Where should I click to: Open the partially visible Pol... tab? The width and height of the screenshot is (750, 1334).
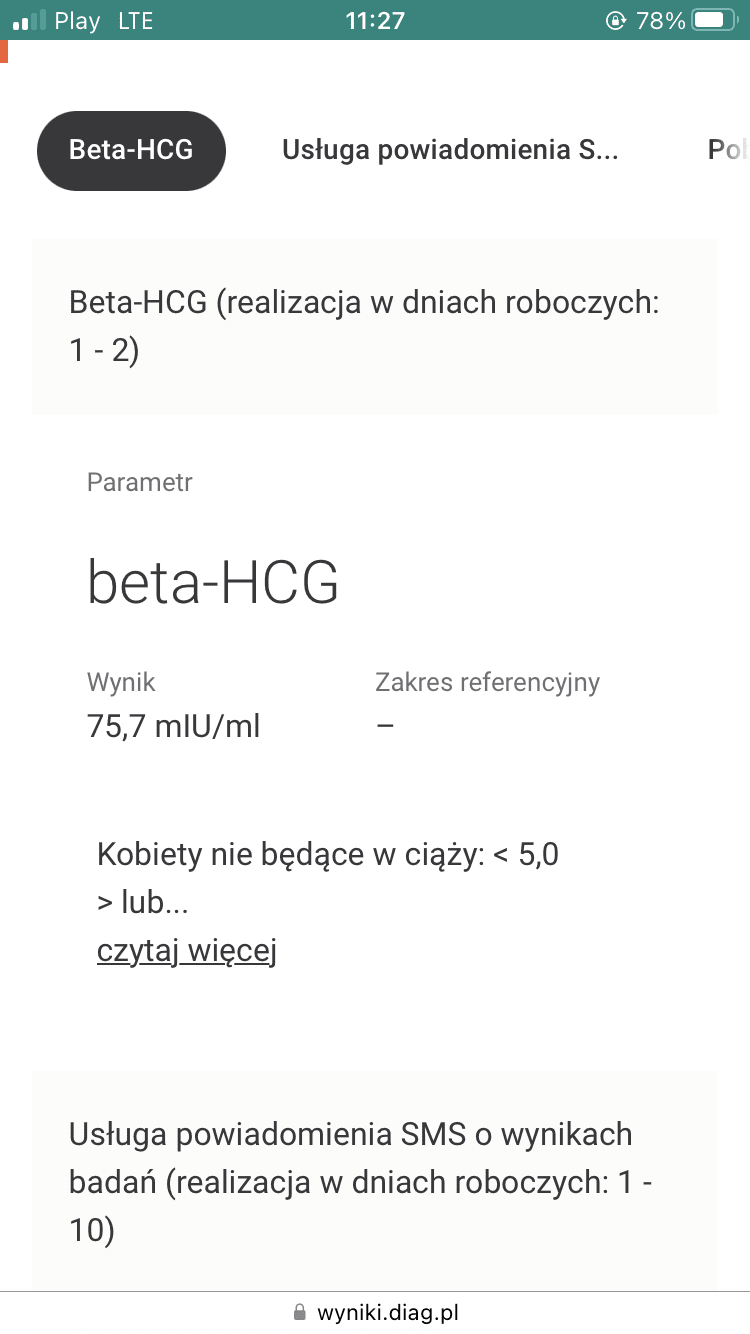tap(727, 151)
